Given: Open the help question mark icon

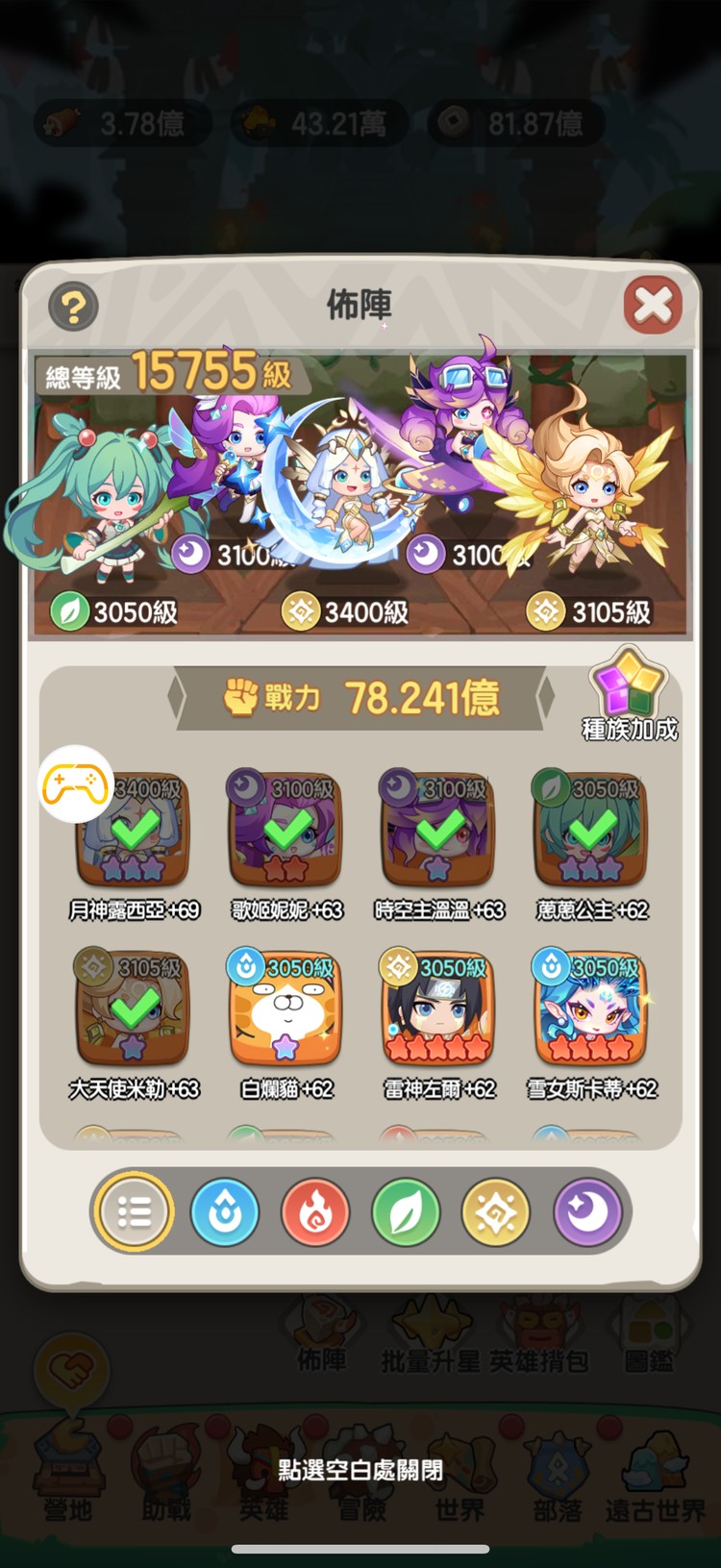Looking at the screenshot, I should point(74,307).
